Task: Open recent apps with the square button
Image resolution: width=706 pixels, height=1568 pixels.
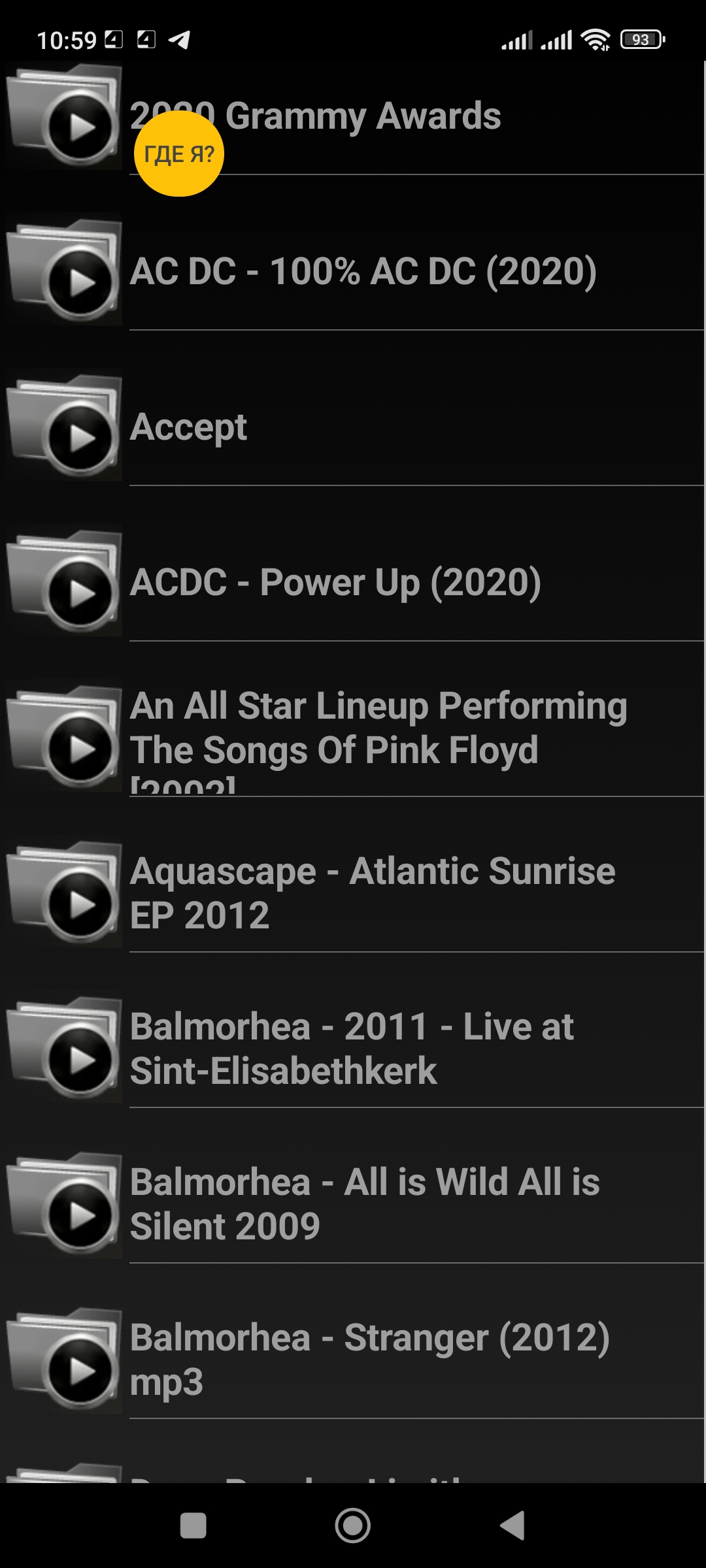Action: [x=193, y=1526]
